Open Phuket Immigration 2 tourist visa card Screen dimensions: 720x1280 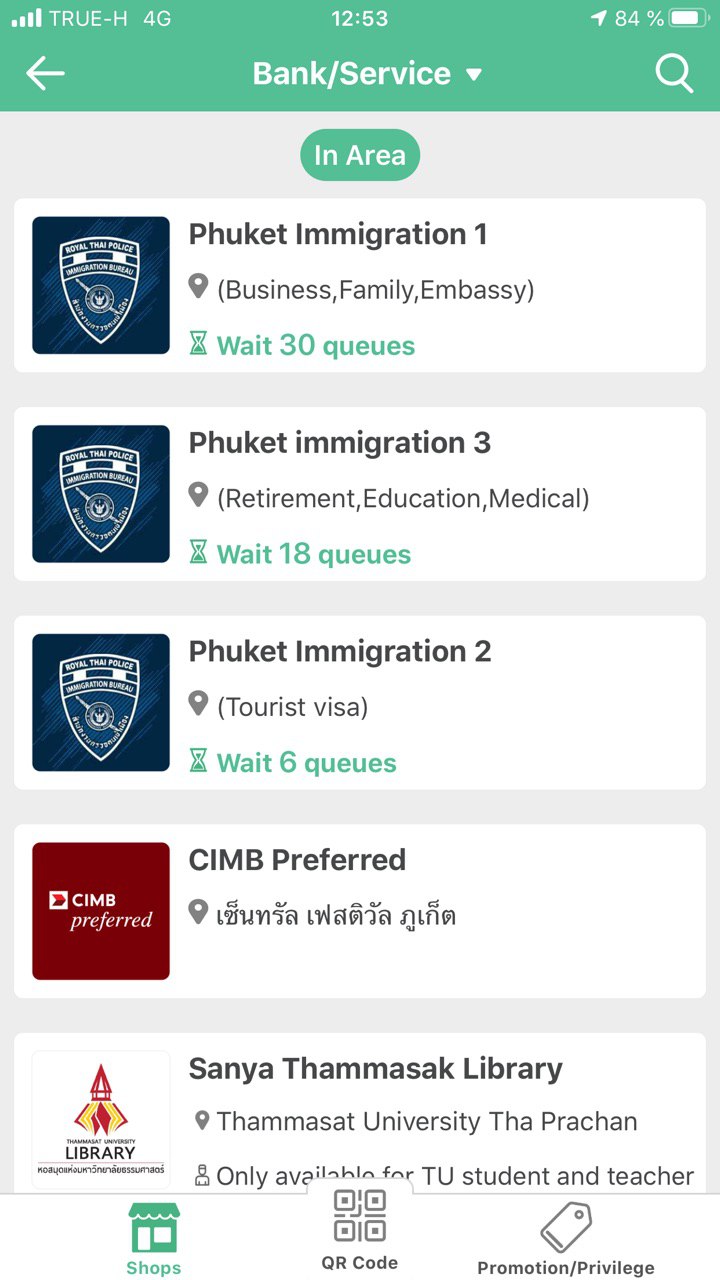[360, 703]
